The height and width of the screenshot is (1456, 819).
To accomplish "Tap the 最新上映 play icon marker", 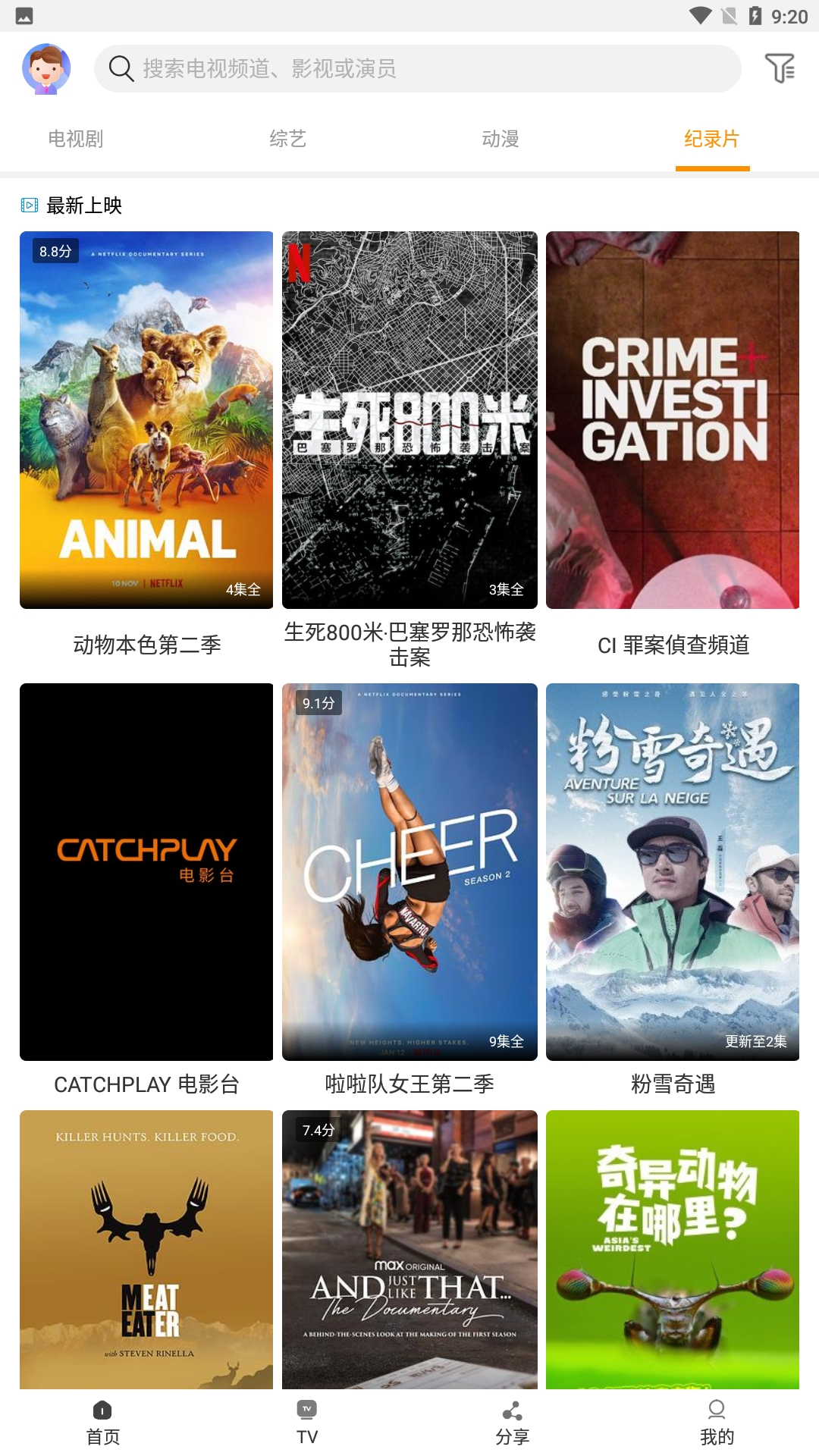I will (30, 204).
